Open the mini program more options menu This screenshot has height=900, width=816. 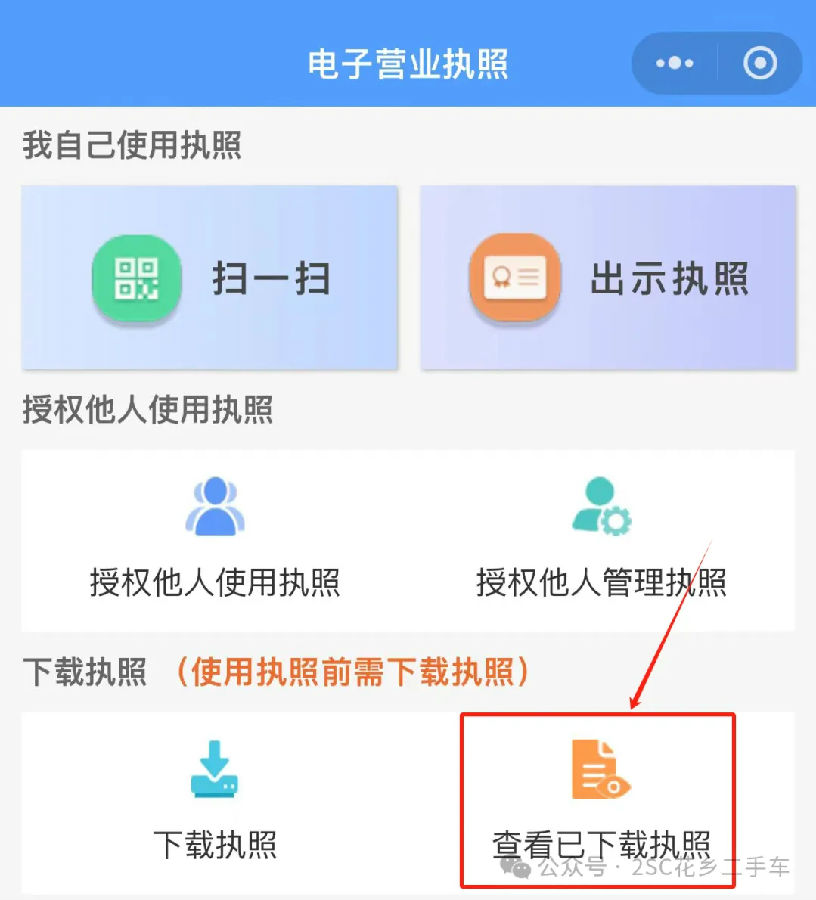(x=675, y=64)
